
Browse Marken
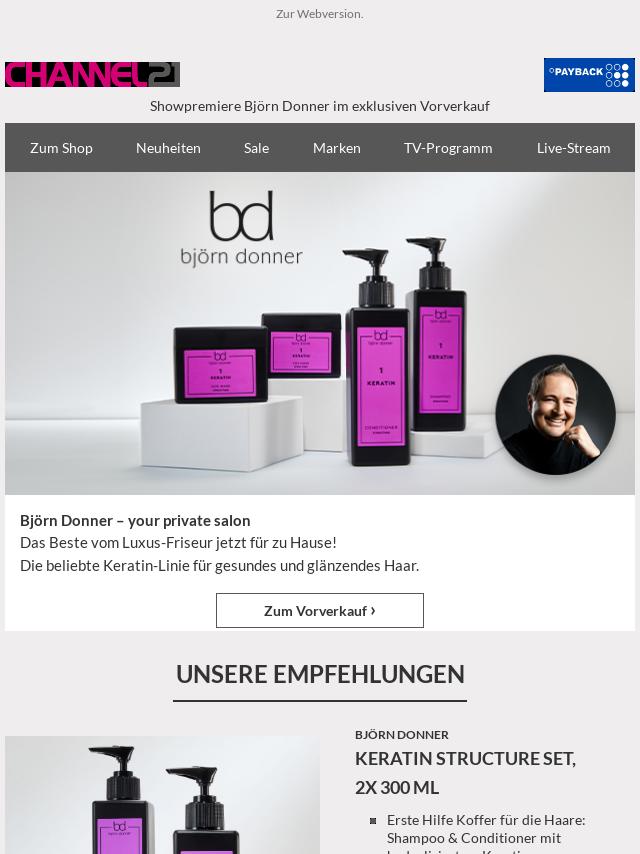[x=336, y=148]
